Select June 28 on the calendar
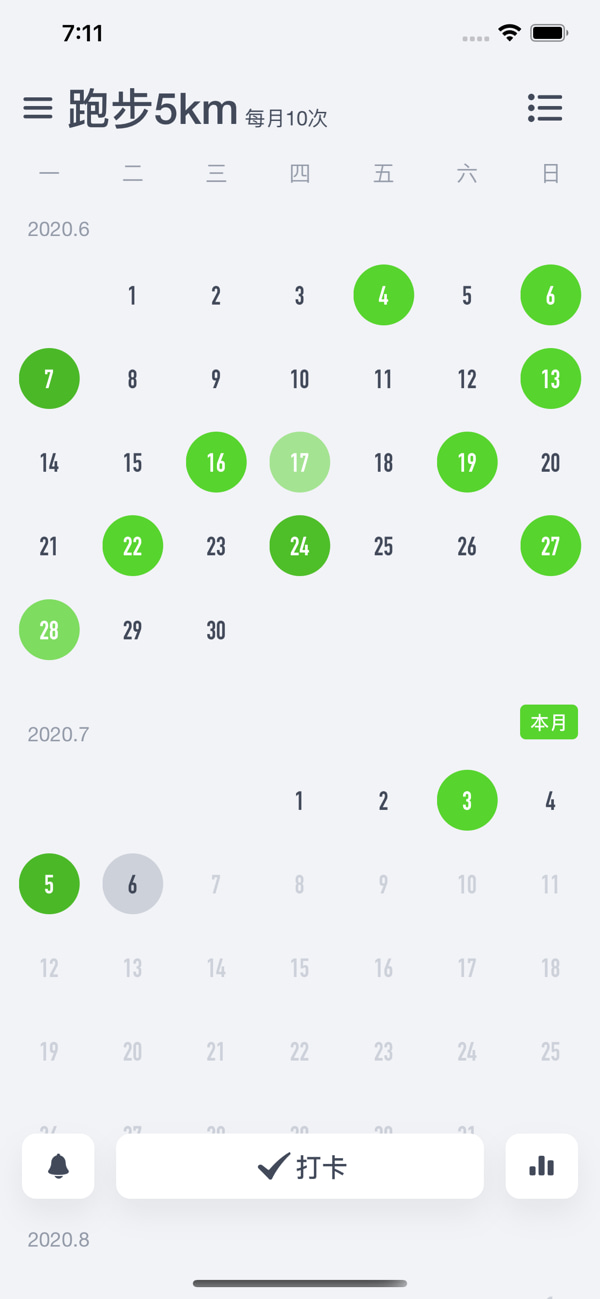The image size is (600, 1299). point(49,630)
